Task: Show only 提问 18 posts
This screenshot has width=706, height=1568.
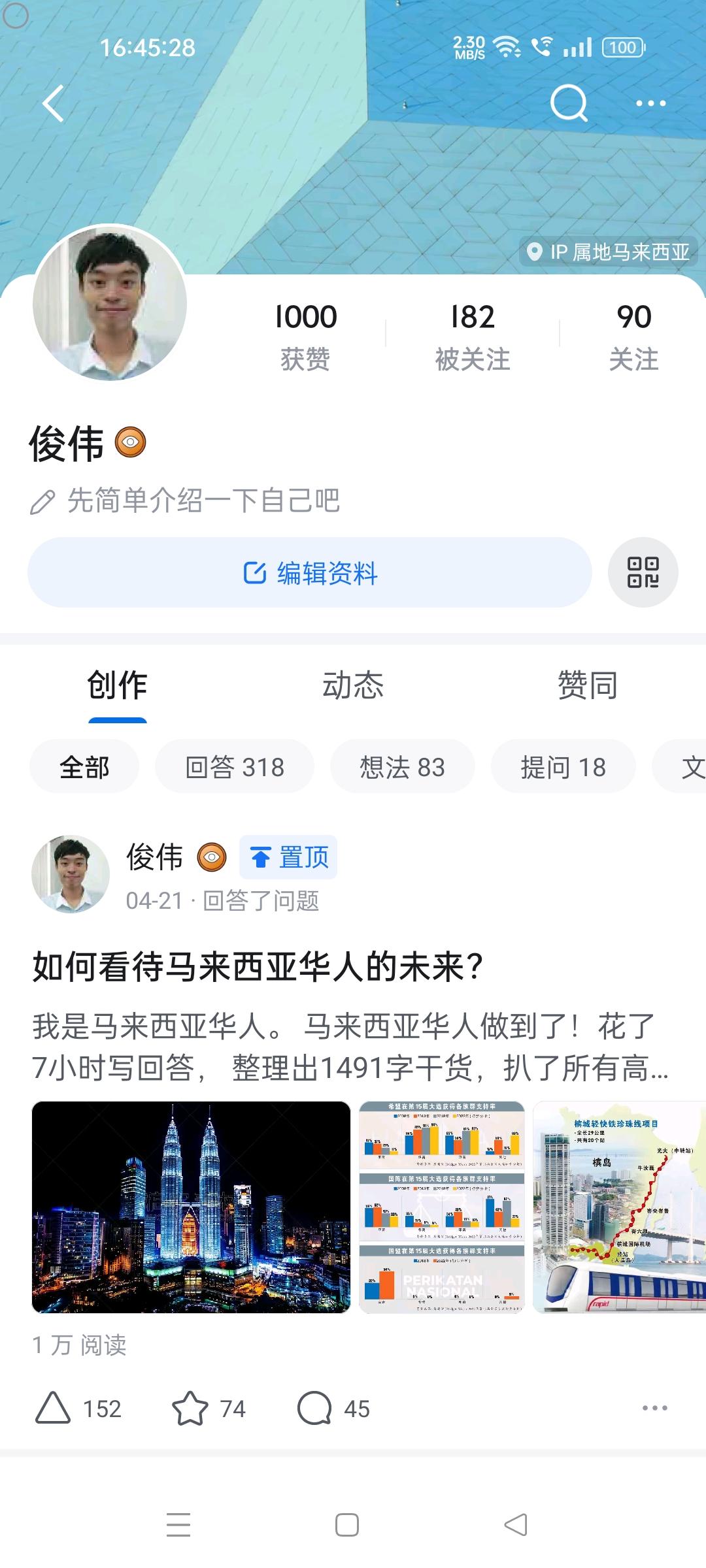Action: coord(563,767)
